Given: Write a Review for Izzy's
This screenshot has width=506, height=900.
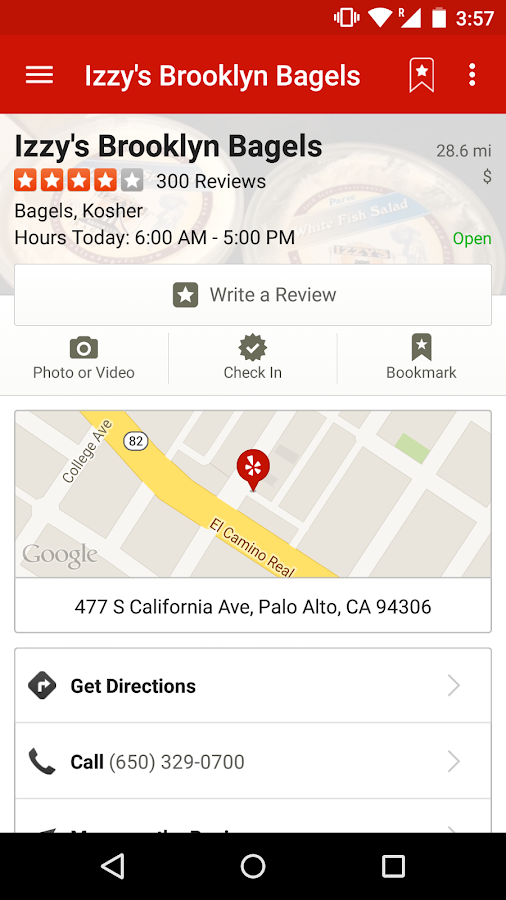Looking at the screenshot, I should click(x=253, y=295).
